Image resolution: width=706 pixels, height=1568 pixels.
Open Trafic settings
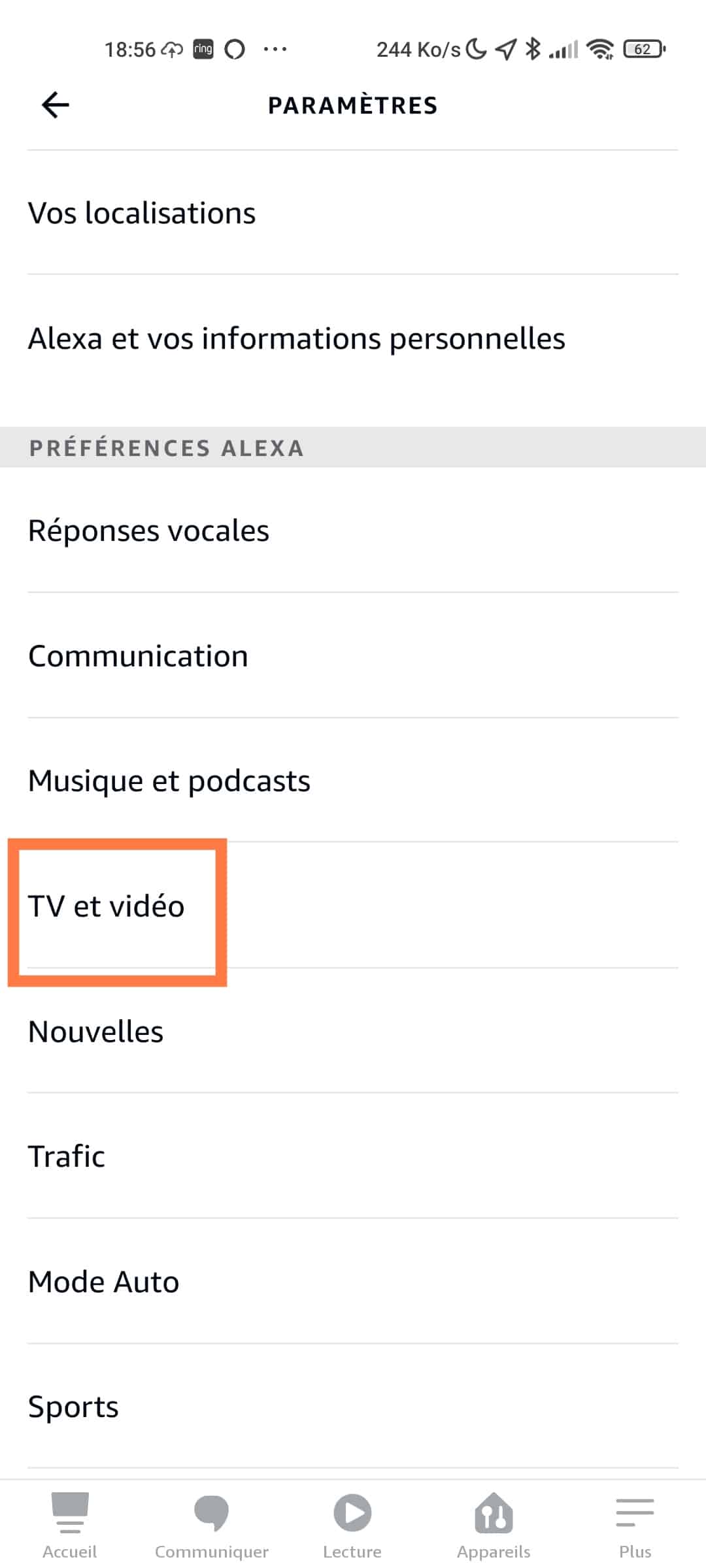tap(353, 1156)
